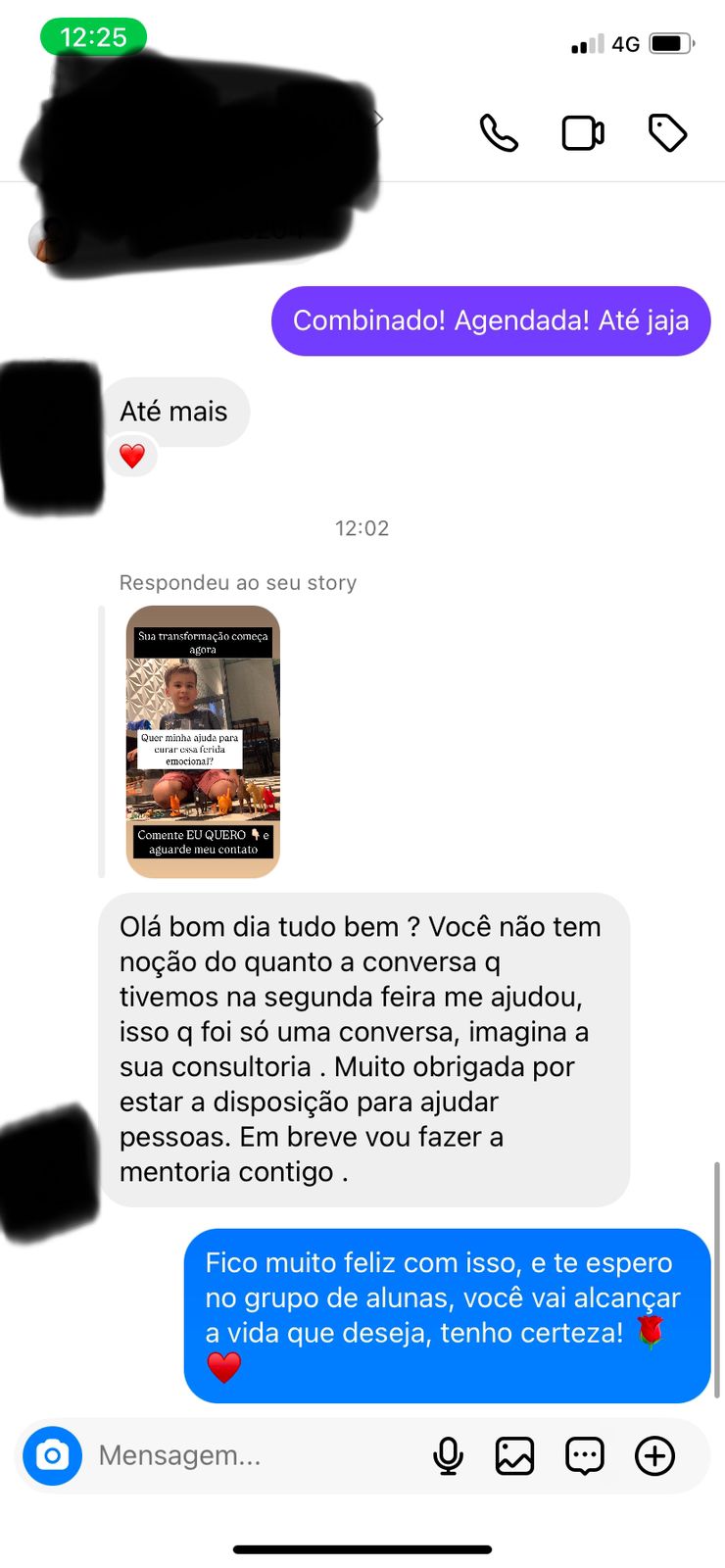725x1568 pixels.
Task: Open saved replies chat bubble icon
Action: (585, 1455)
